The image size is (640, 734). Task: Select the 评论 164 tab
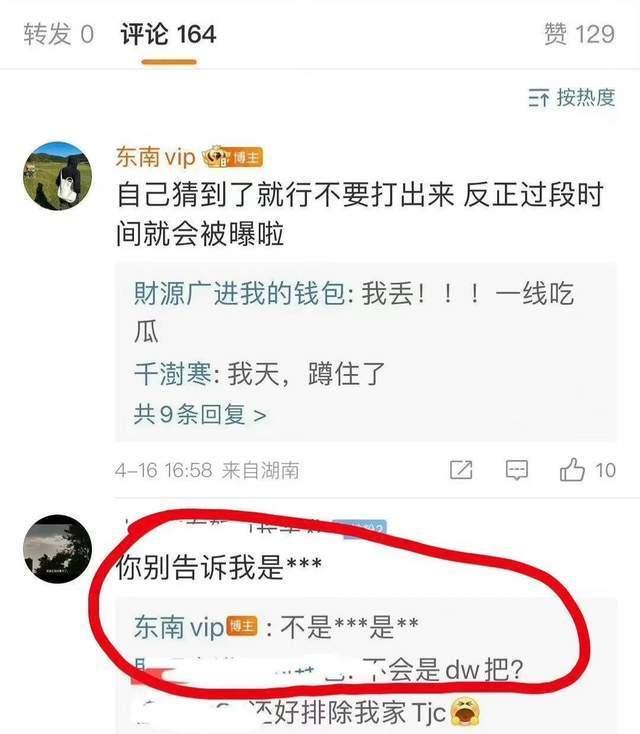click(x=168, y=34)
